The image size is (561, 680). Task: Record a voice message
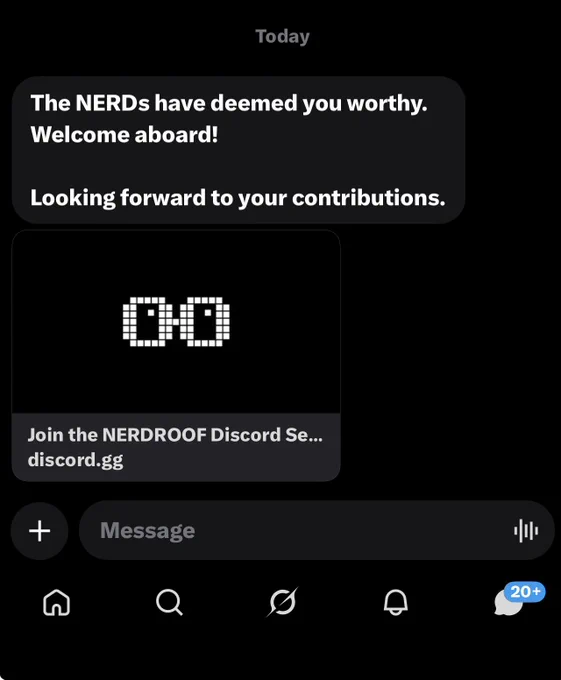[526, 531]
